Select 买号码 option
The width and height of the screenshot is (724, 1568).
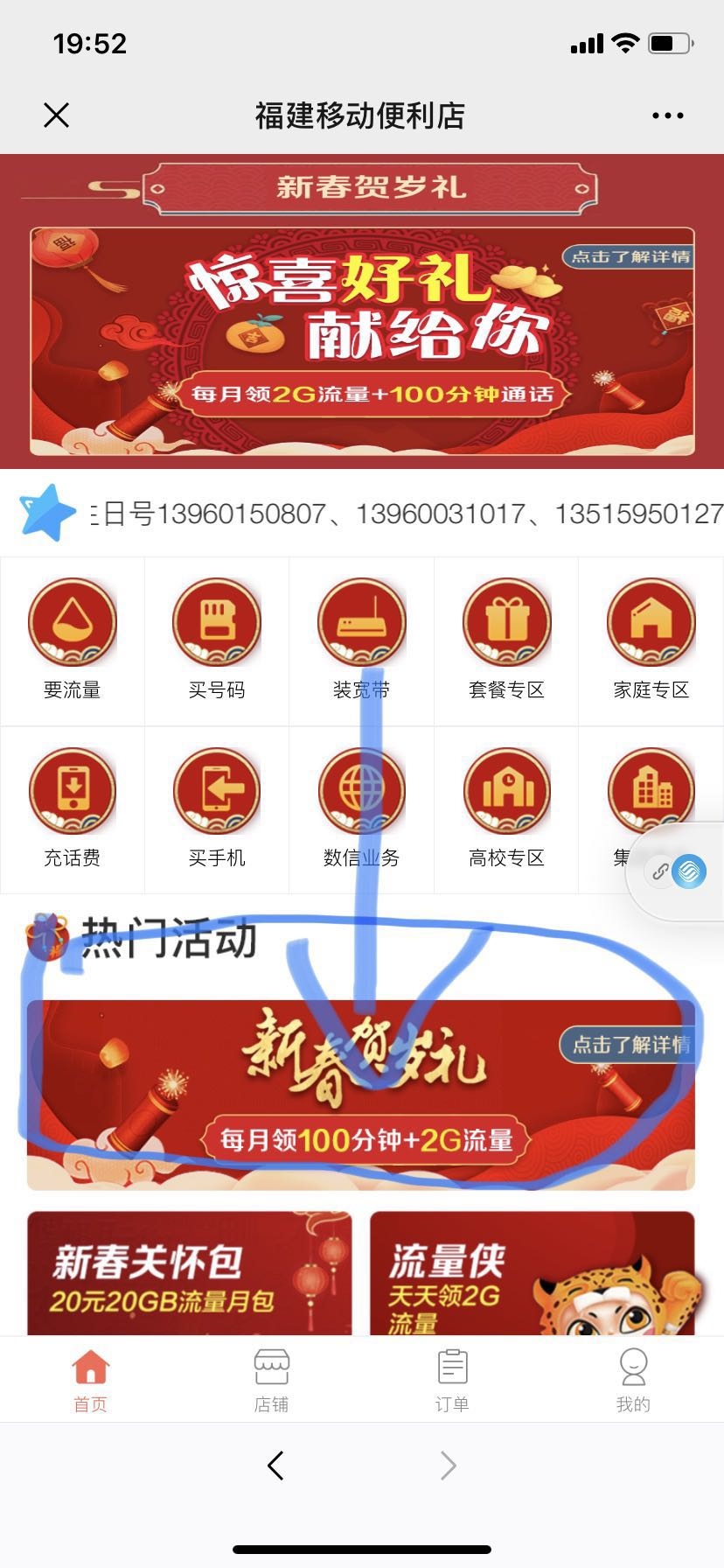pos(217,639)
